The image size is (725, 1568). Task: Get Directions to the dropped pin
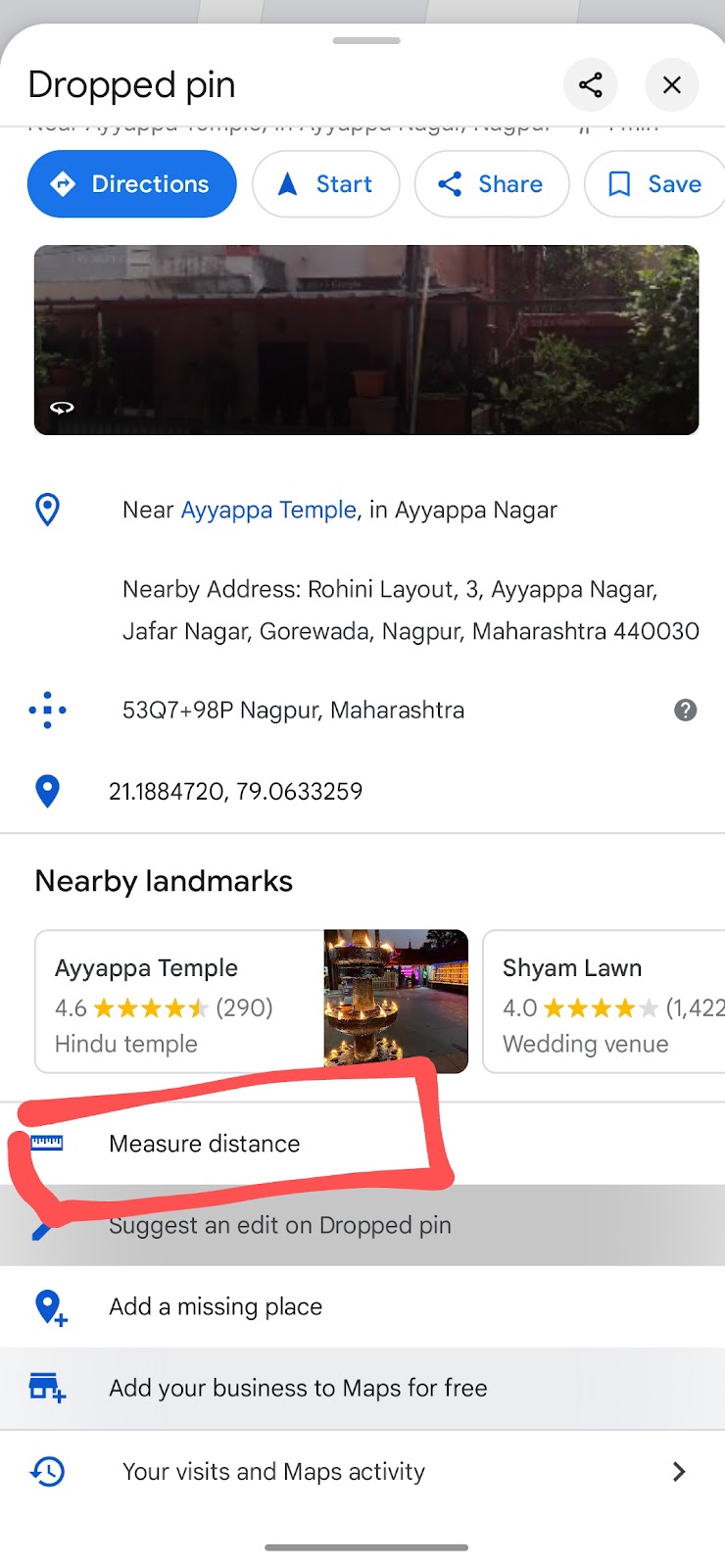(x=132, y=184)
